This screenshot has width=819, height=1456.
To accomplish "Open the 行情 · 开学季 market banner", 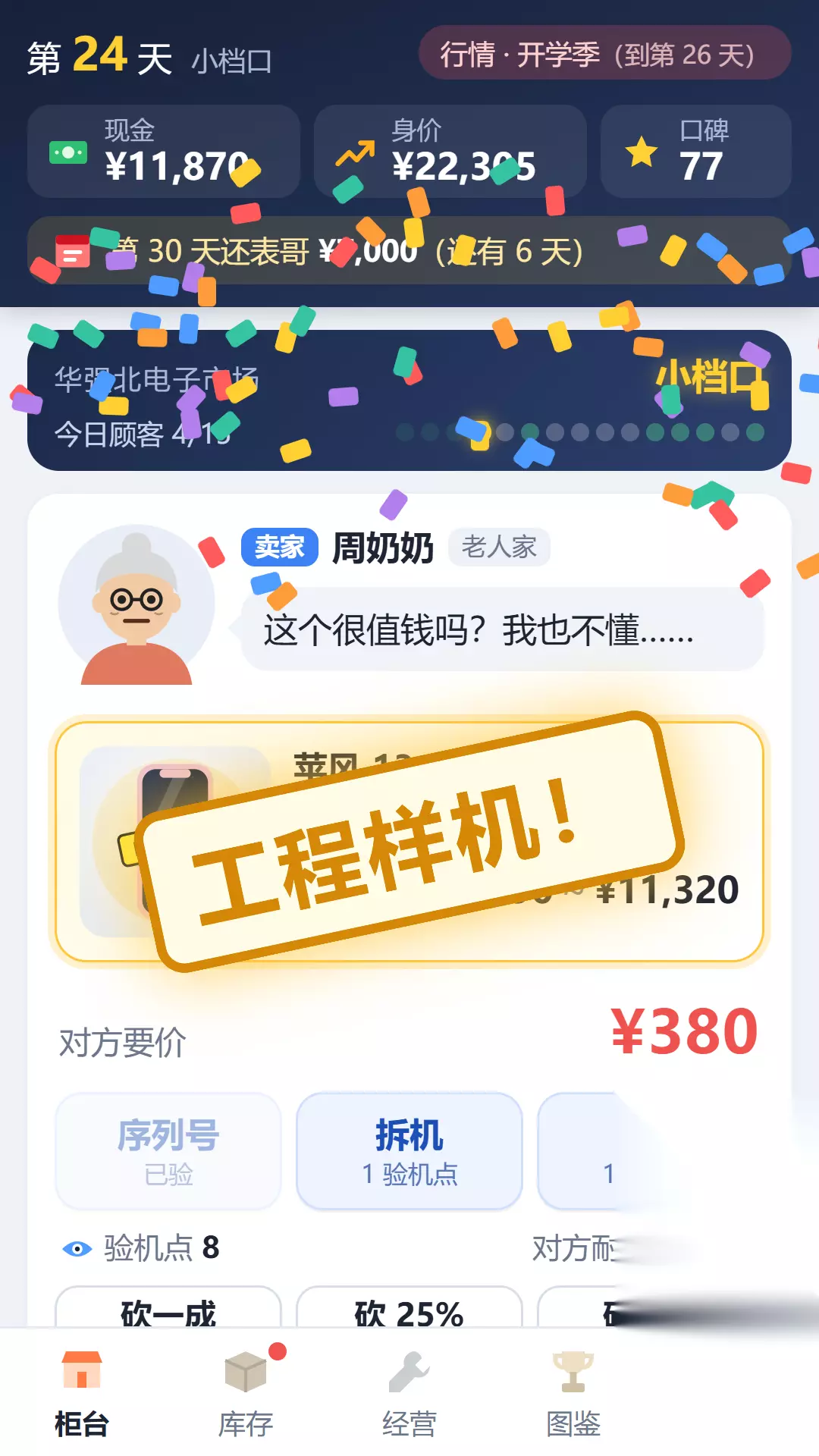I will [x=605, y=53].
